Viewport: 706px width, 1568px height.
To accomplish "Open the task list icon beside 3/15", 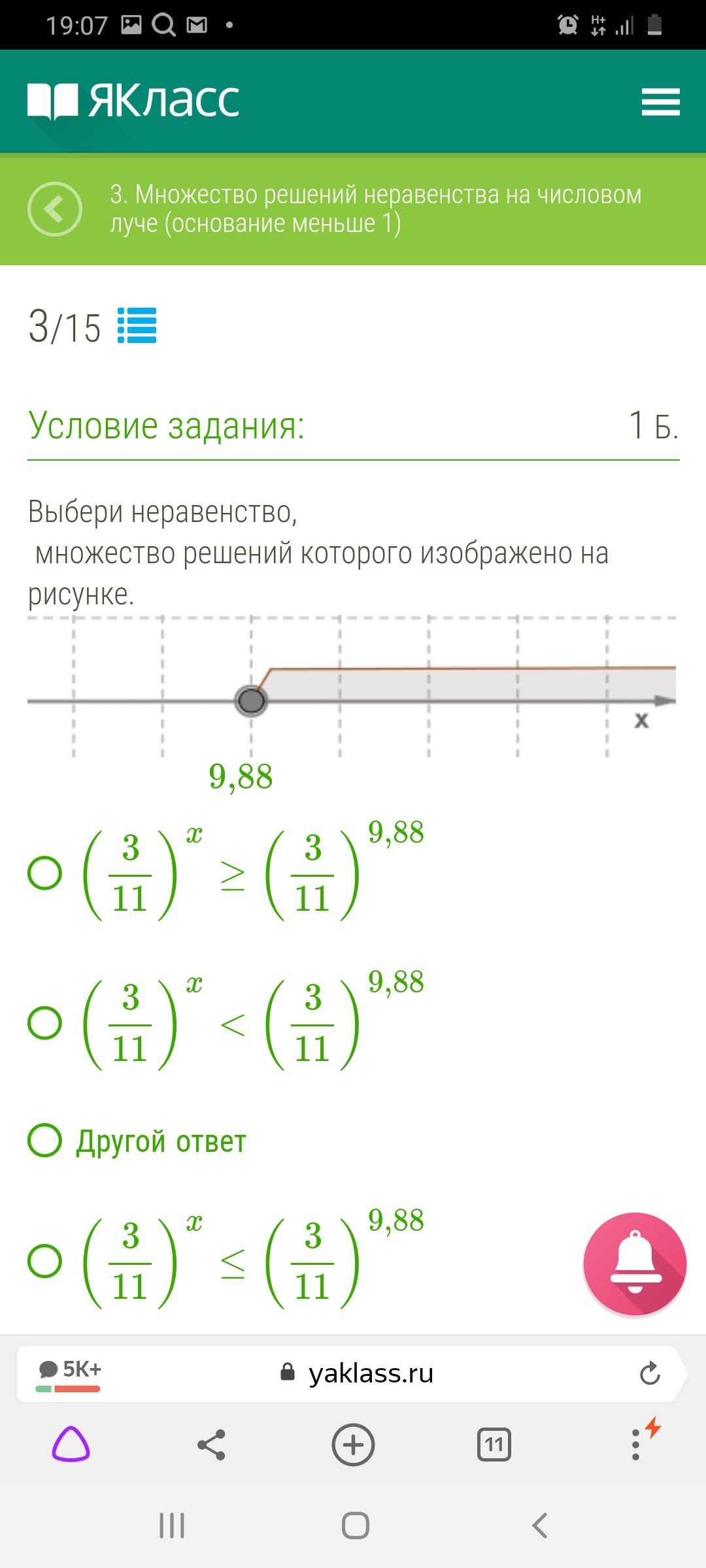I will click(137, 325).
